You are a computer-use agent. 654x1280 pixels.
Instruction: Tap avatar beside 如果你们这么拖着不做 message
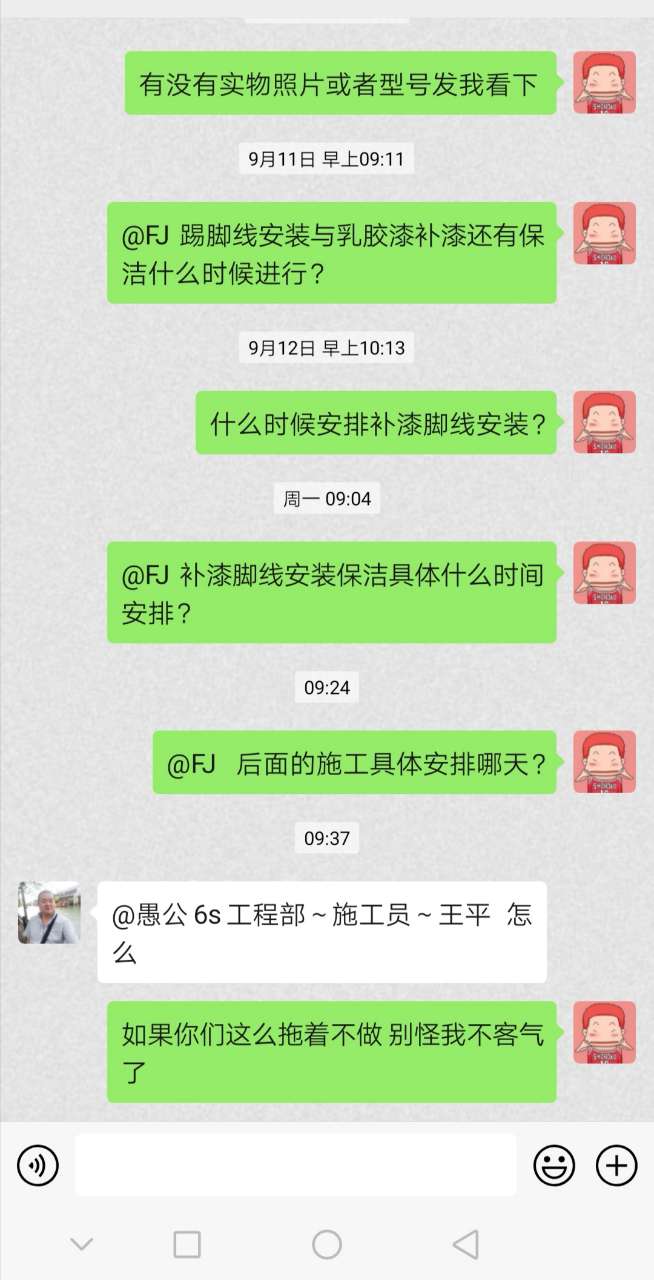tap(604, 1032)
